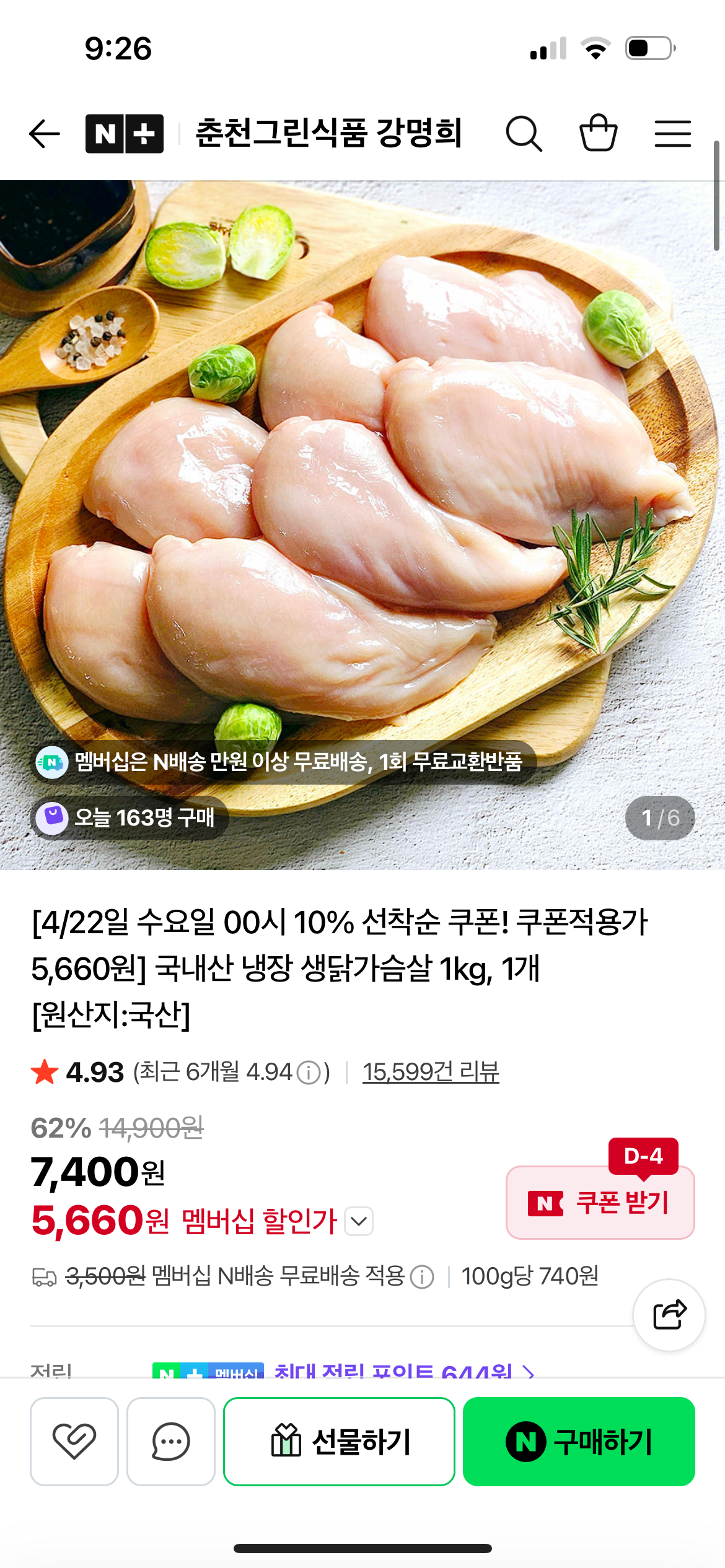Open the hamburger menu
725x1568 pixels.
tap(673, 133)
